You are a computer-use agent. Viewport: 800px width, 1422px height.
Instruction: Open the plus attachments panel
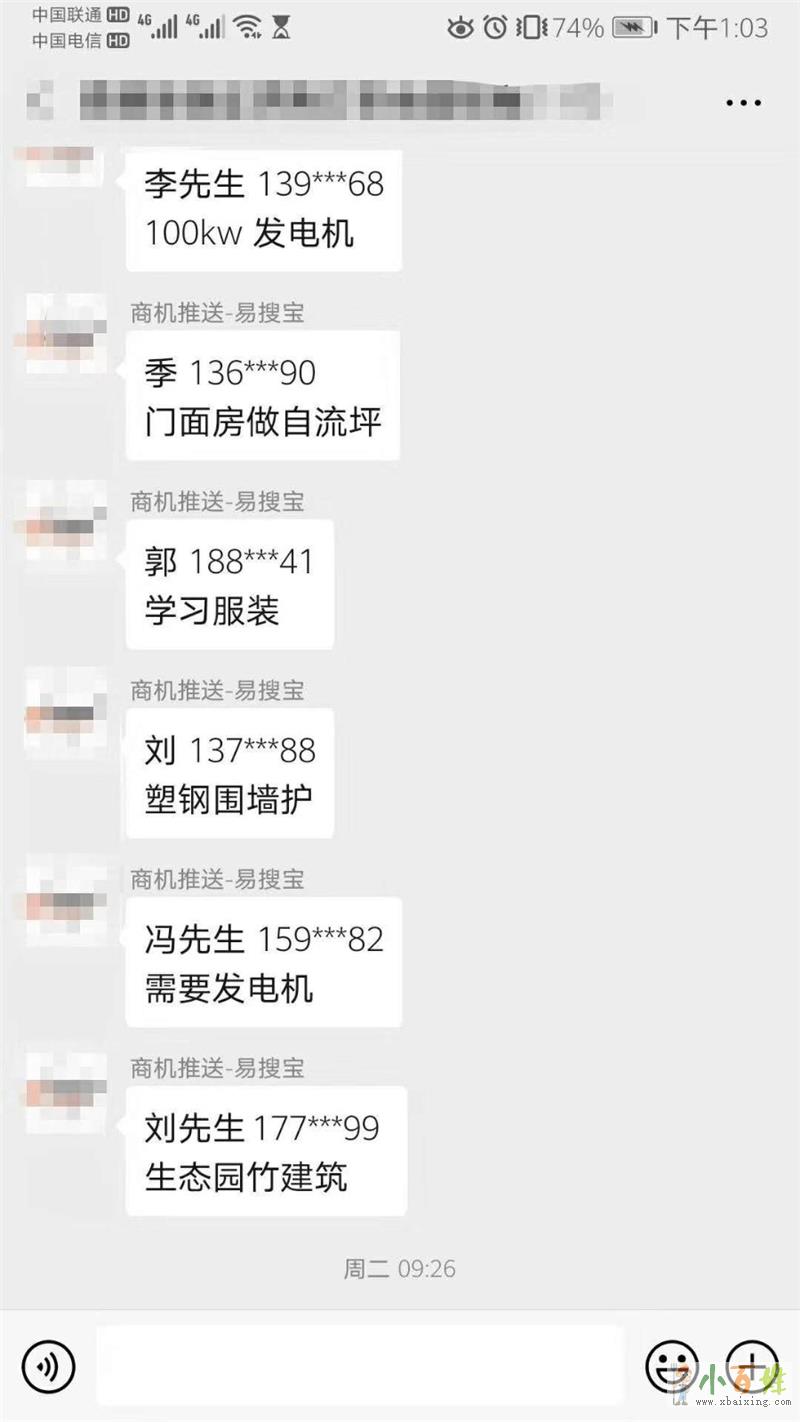tap(752, 1365)
